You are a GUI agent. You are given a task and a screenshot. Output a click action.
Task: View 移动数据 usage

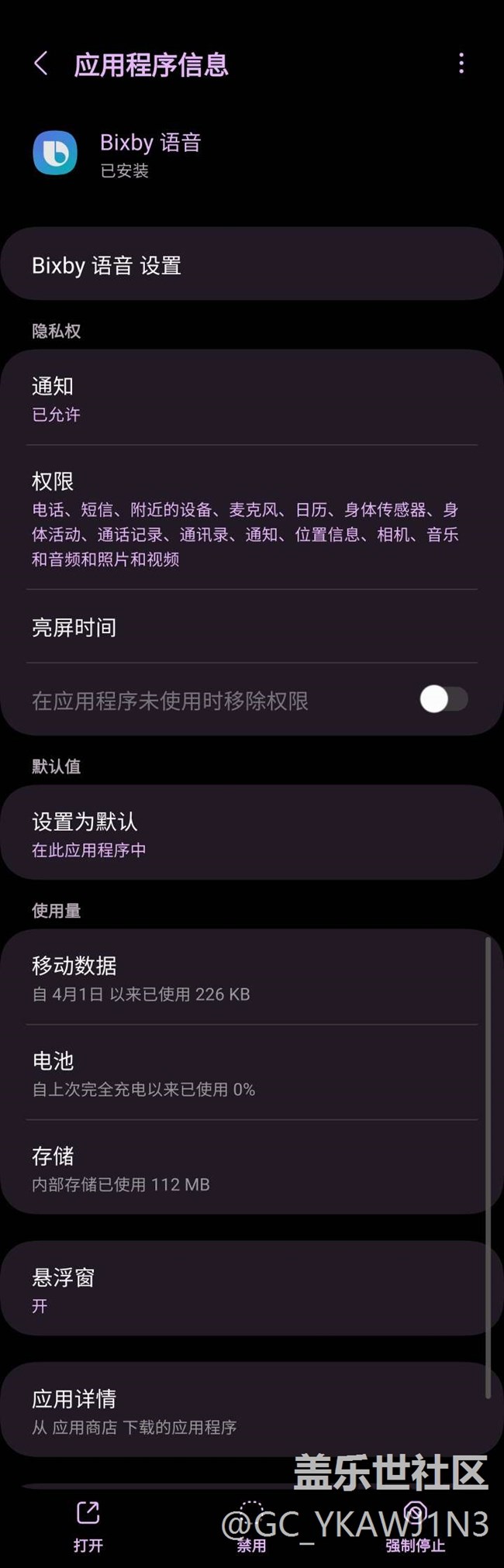click(x=252, y=978)
